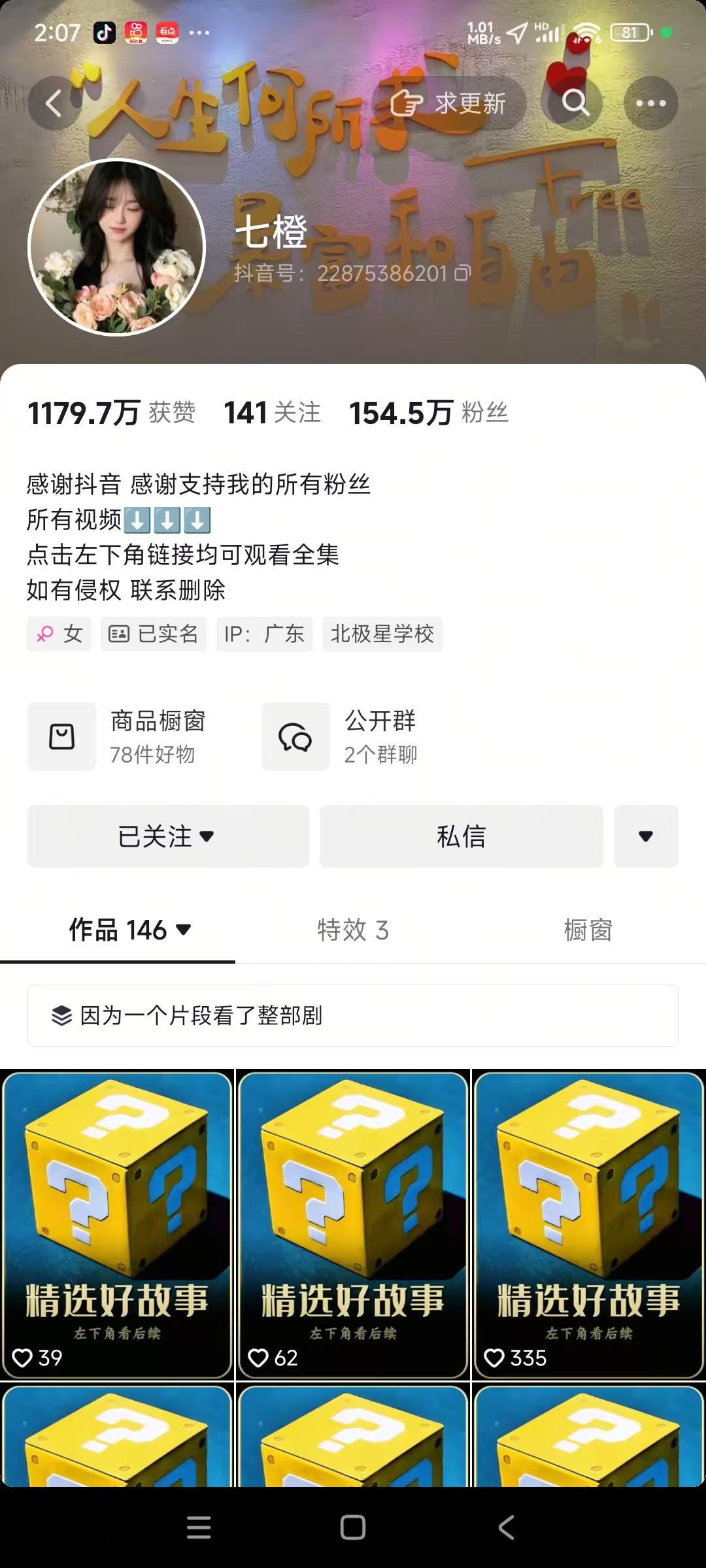Switch to the 特效 3 tab

[x=353, y=930]
